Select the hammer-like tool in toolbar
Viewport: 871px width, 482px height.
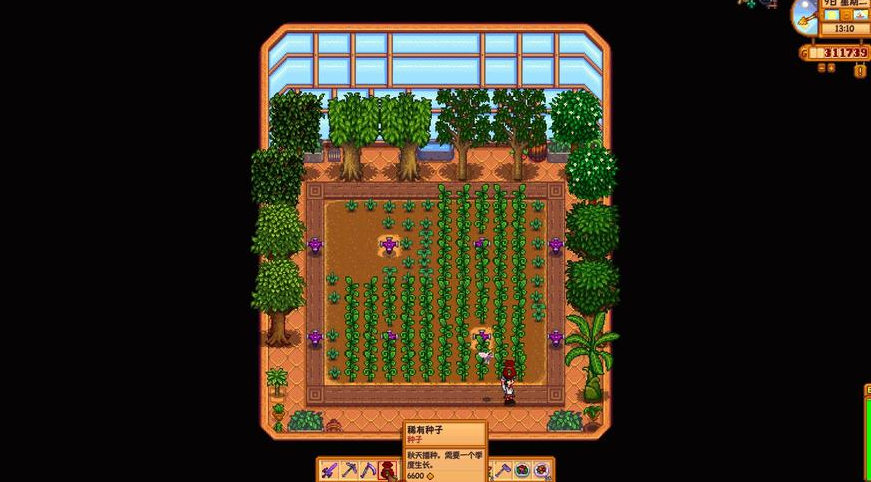point(504,470)
